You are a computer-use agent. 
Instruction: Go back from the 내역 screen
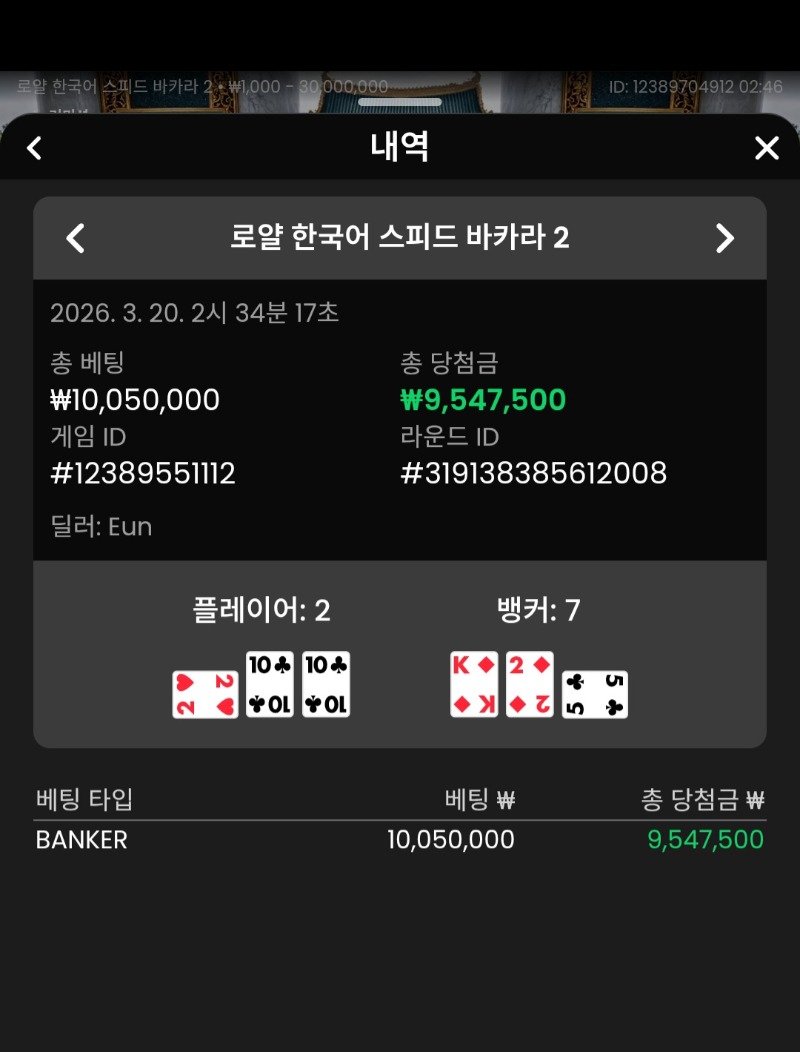click(x=35, y=148)
